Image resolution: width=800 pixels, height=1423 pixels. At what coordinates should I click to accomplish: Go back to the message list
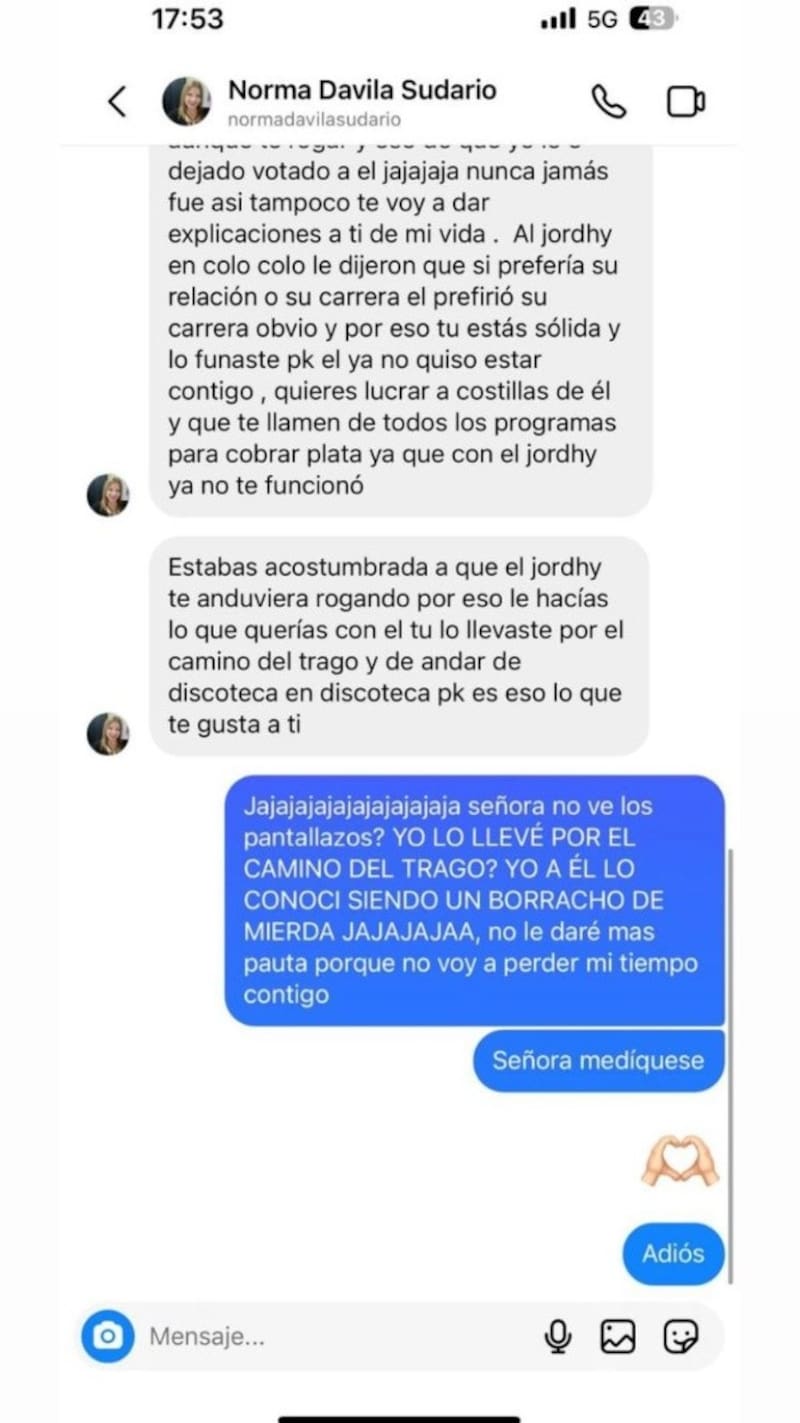[x=118, y=101]
